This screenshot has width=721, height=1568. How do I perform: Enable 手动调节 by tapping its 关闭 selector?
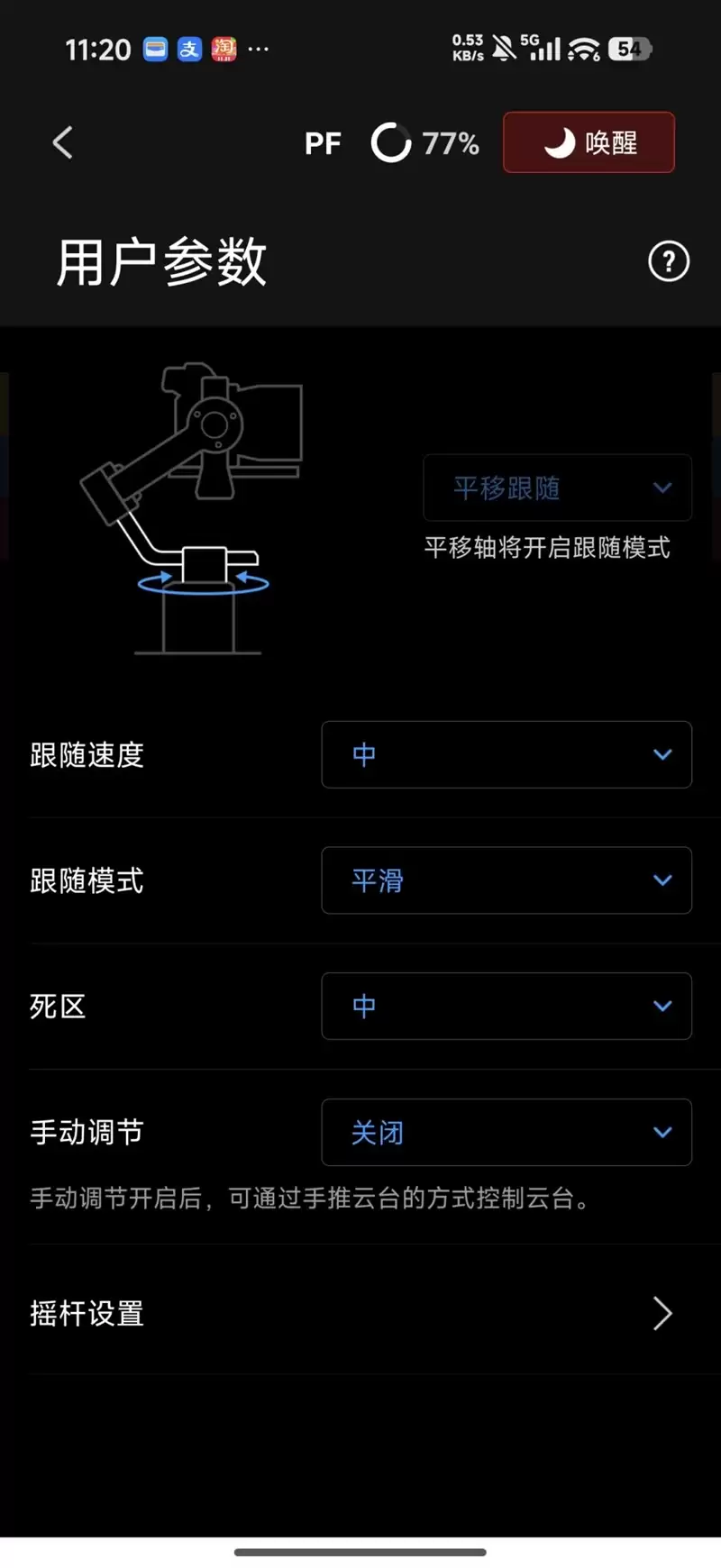[x=506, y=1133]
